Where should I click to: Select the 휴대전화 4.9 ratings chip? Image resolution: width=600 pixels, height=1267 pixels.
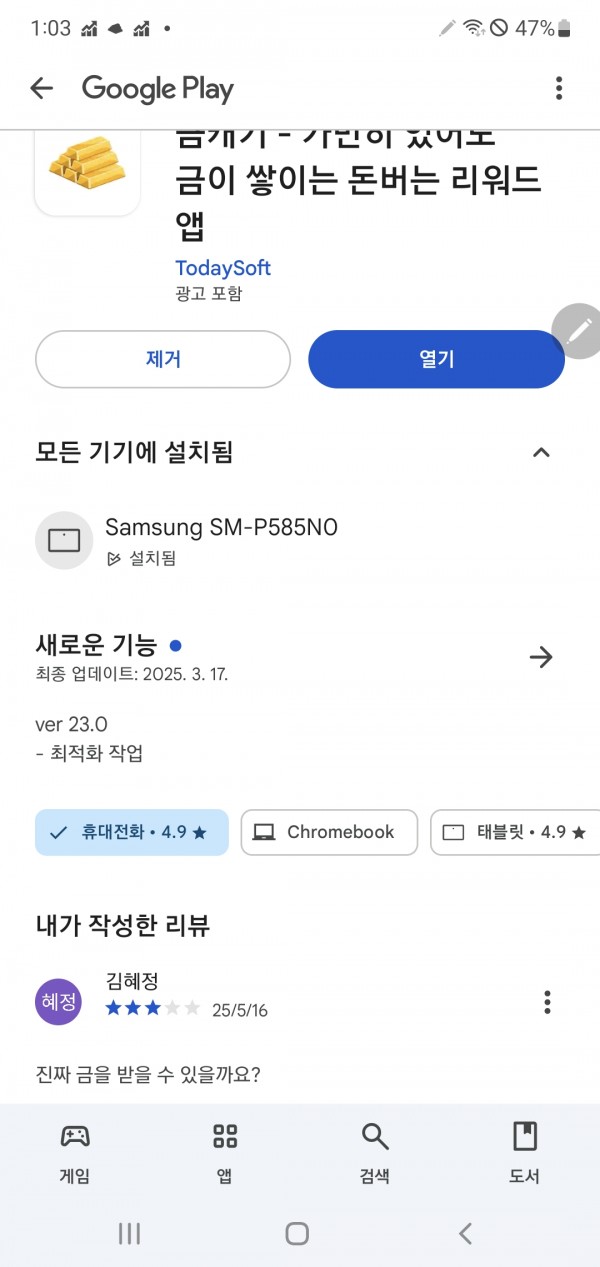(x=132, y=832)
